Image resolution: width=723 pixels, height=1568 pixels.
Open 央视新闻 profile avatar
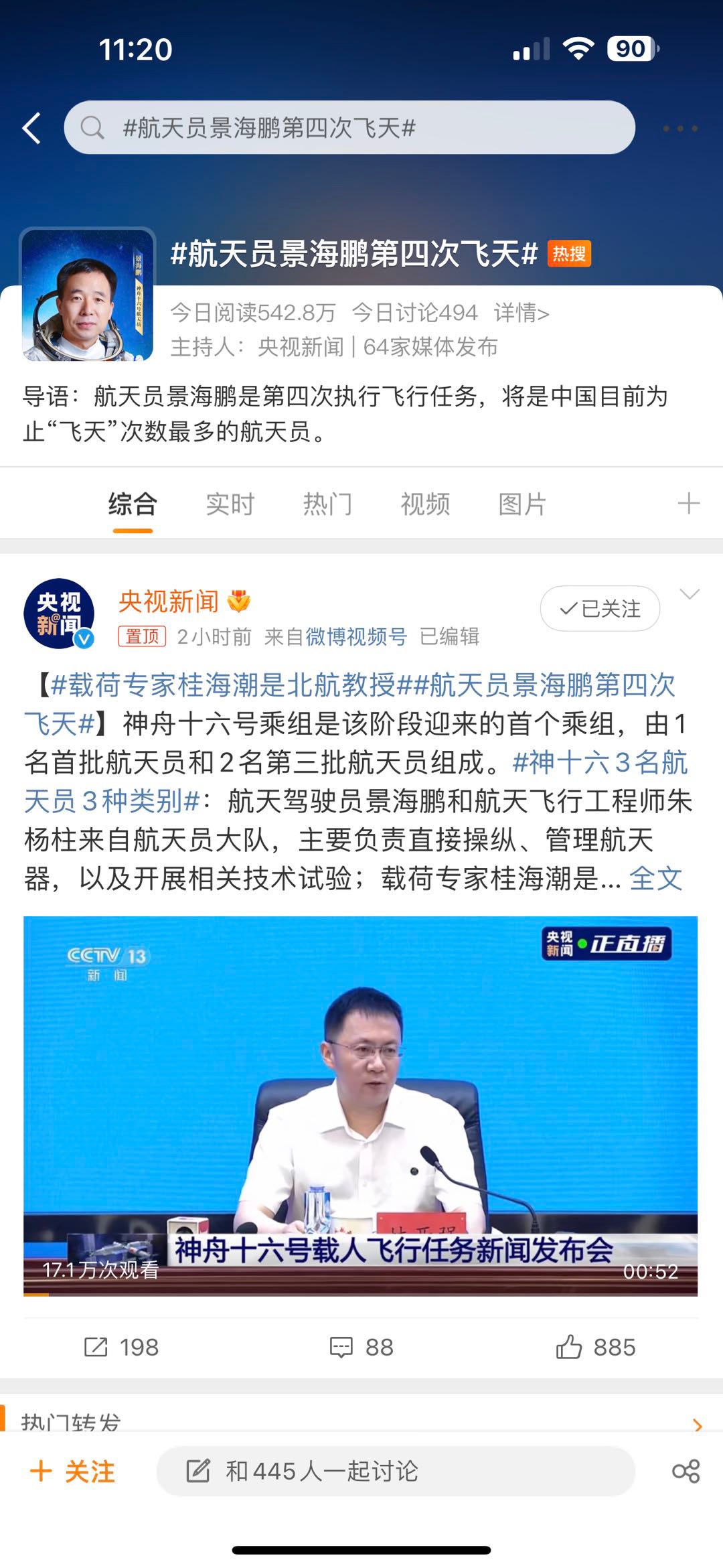[x=59, y=613]
